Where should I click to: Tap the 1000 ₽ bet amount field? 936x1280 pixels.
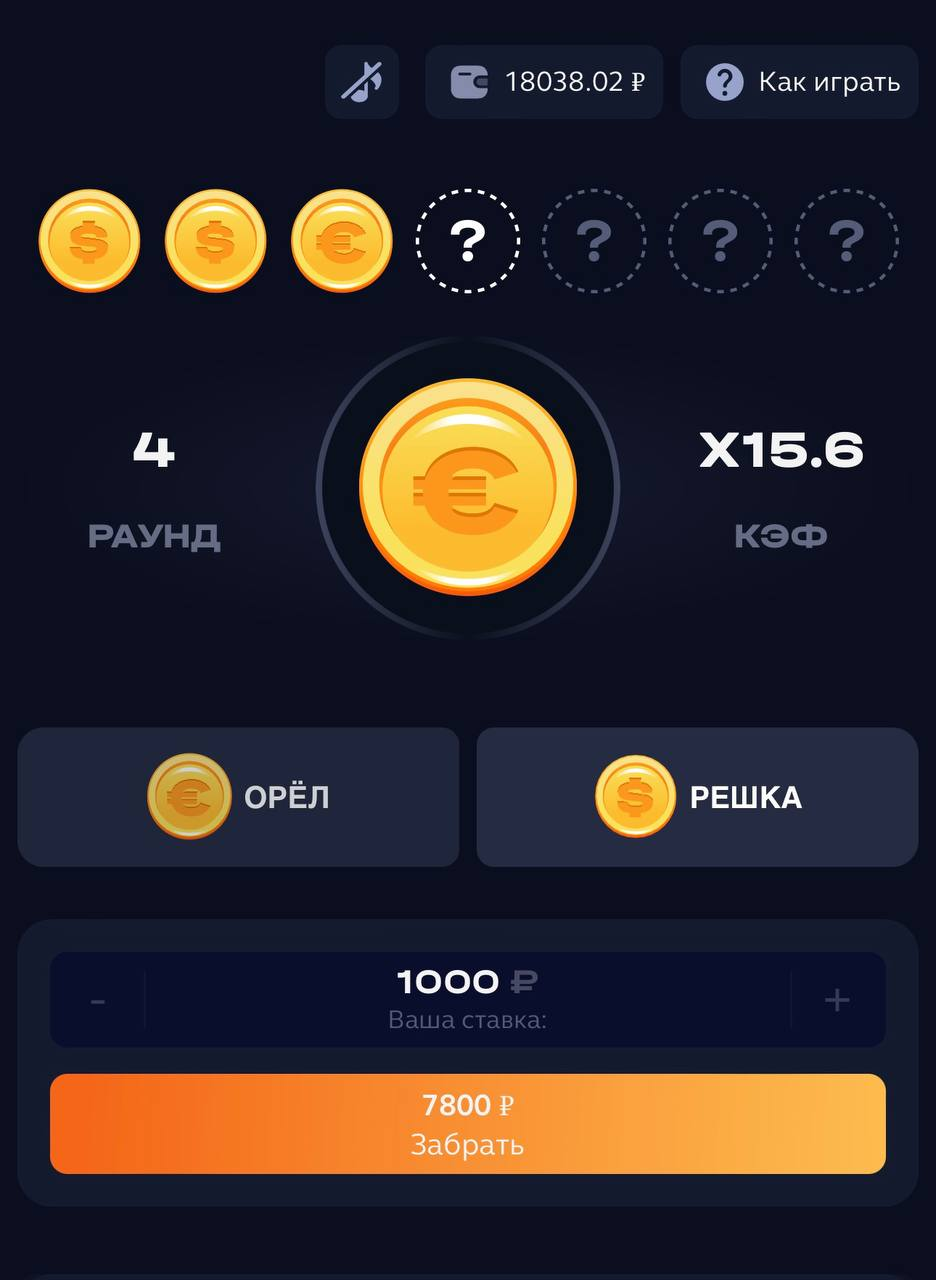(x=467, y=1000)
